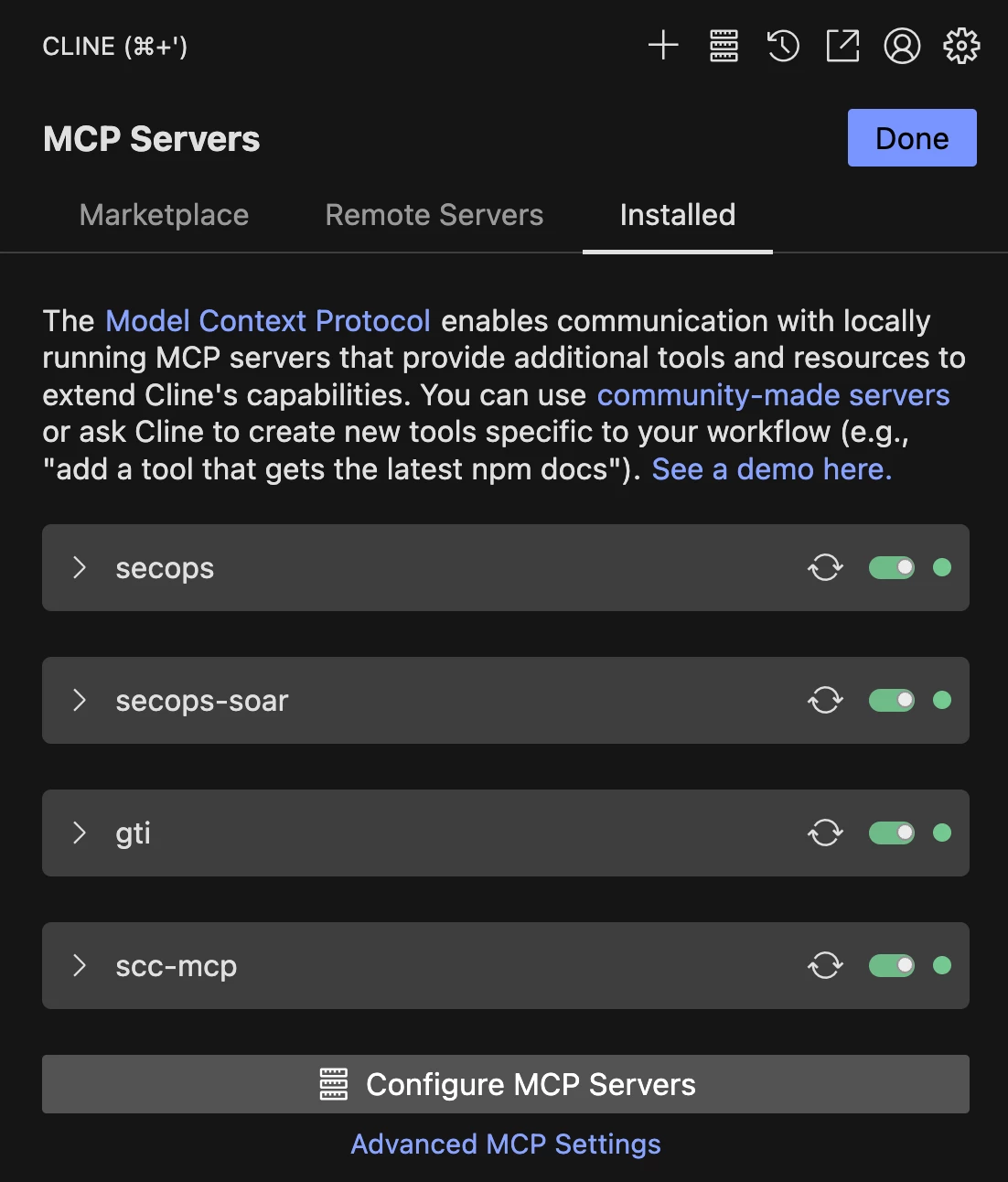Open the community-made servers link

[773, 395]
